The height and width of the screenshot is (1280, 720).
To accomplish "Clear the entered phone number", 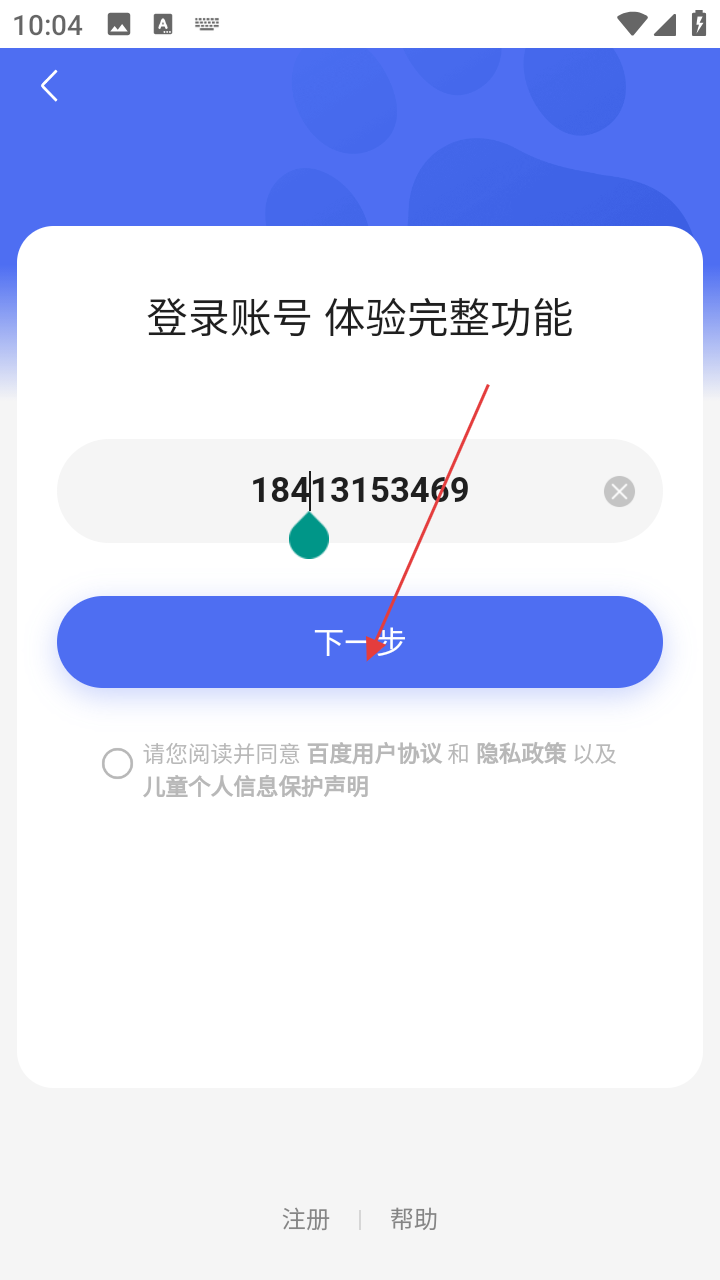I will pos(619,491).
